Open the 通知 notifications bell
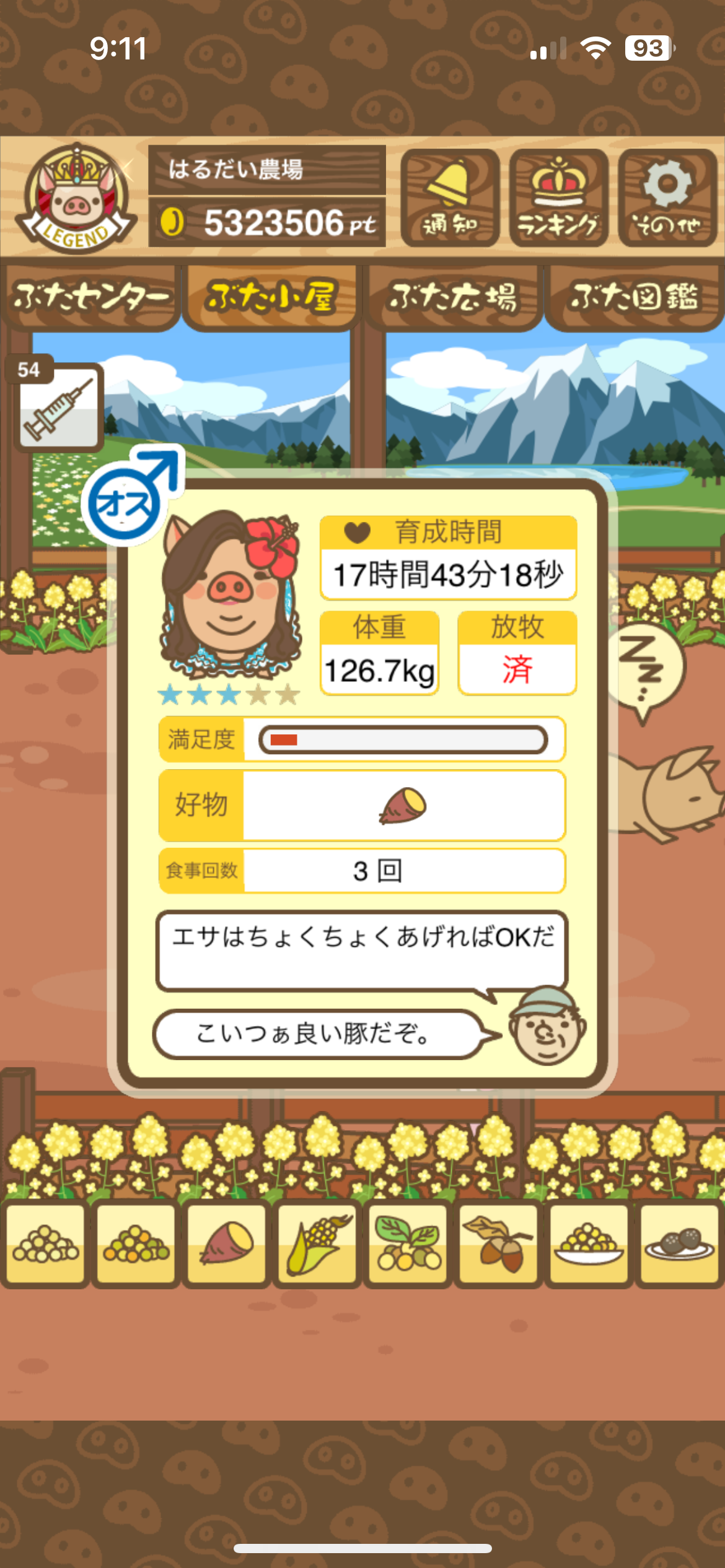This screenshot has height=1568, width=725. click(450, 198)
